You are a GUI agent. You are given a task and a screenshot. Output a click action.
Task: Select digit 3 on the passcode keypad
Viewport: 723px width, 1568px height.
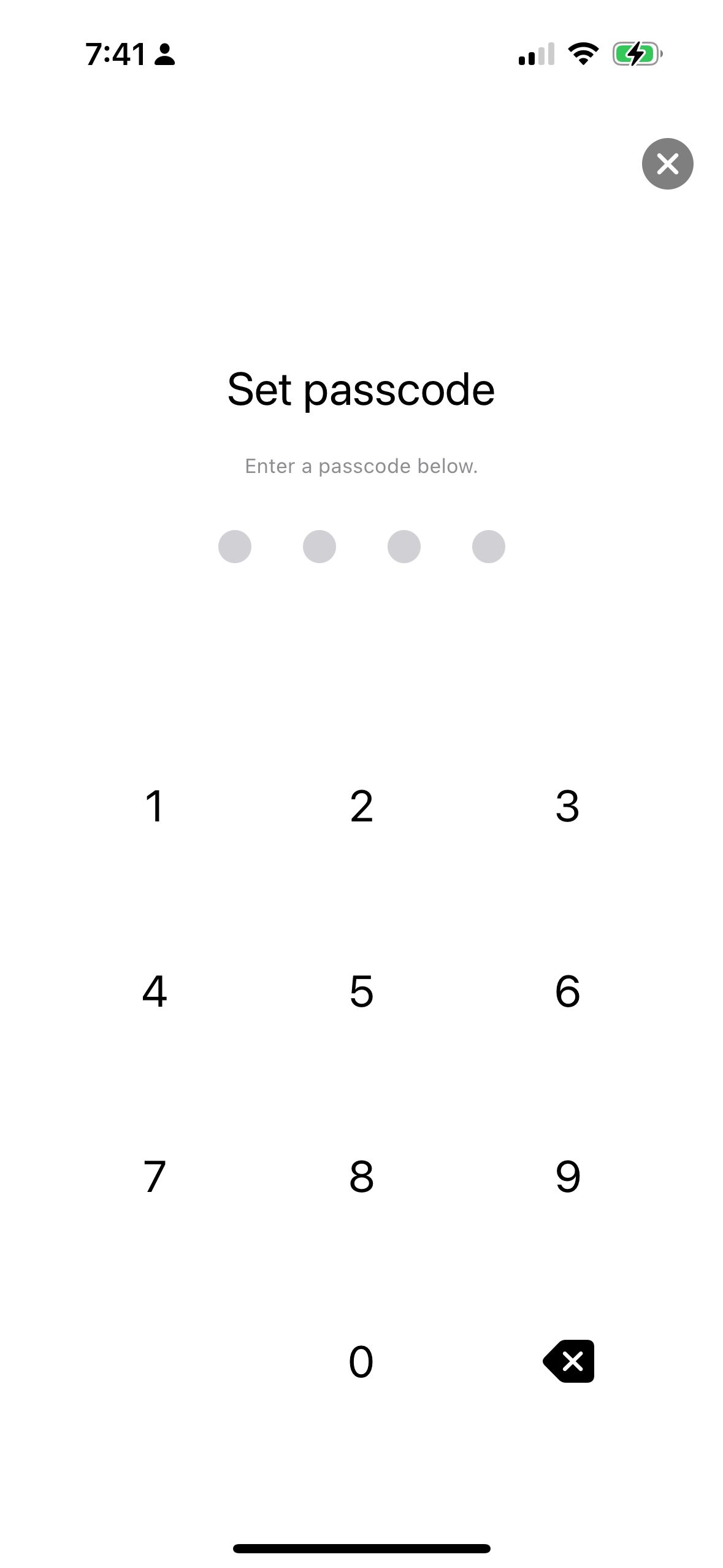[x=567, y=805]
